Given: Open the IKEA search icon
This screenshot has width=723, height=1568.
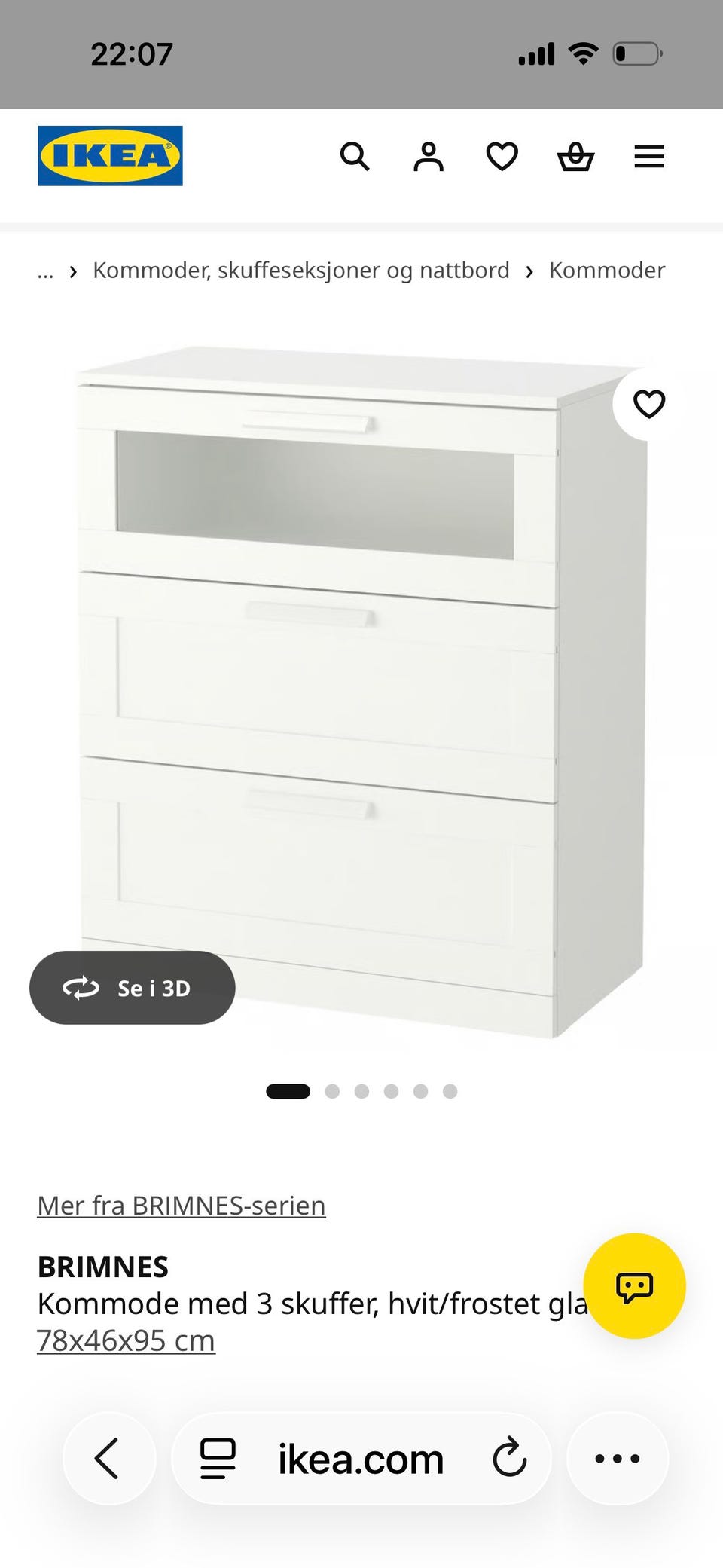Looking at the screenshot, I should [x=355, y=157].
